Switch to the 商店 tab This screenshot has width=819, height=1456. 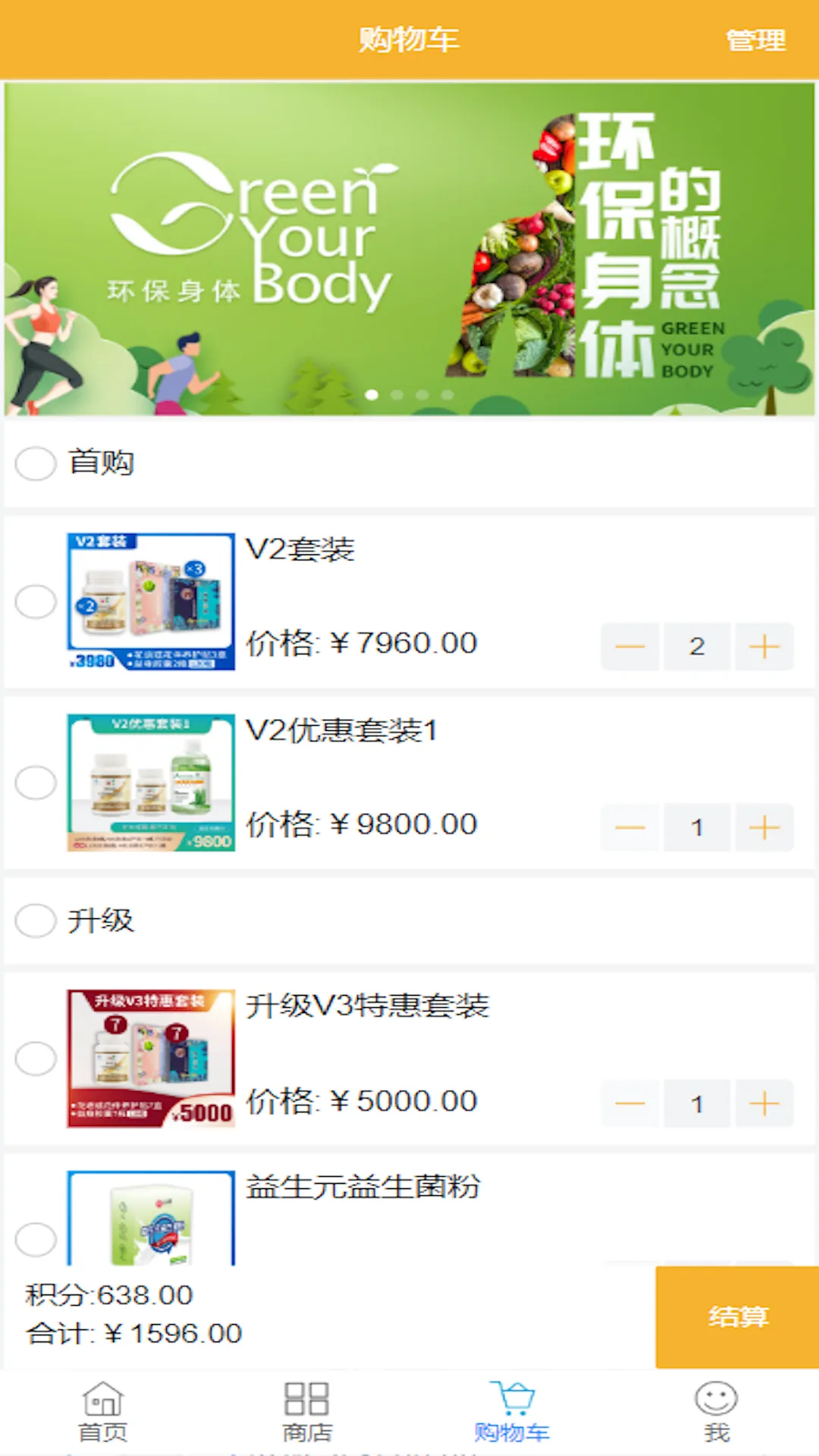click(306, 1411)
